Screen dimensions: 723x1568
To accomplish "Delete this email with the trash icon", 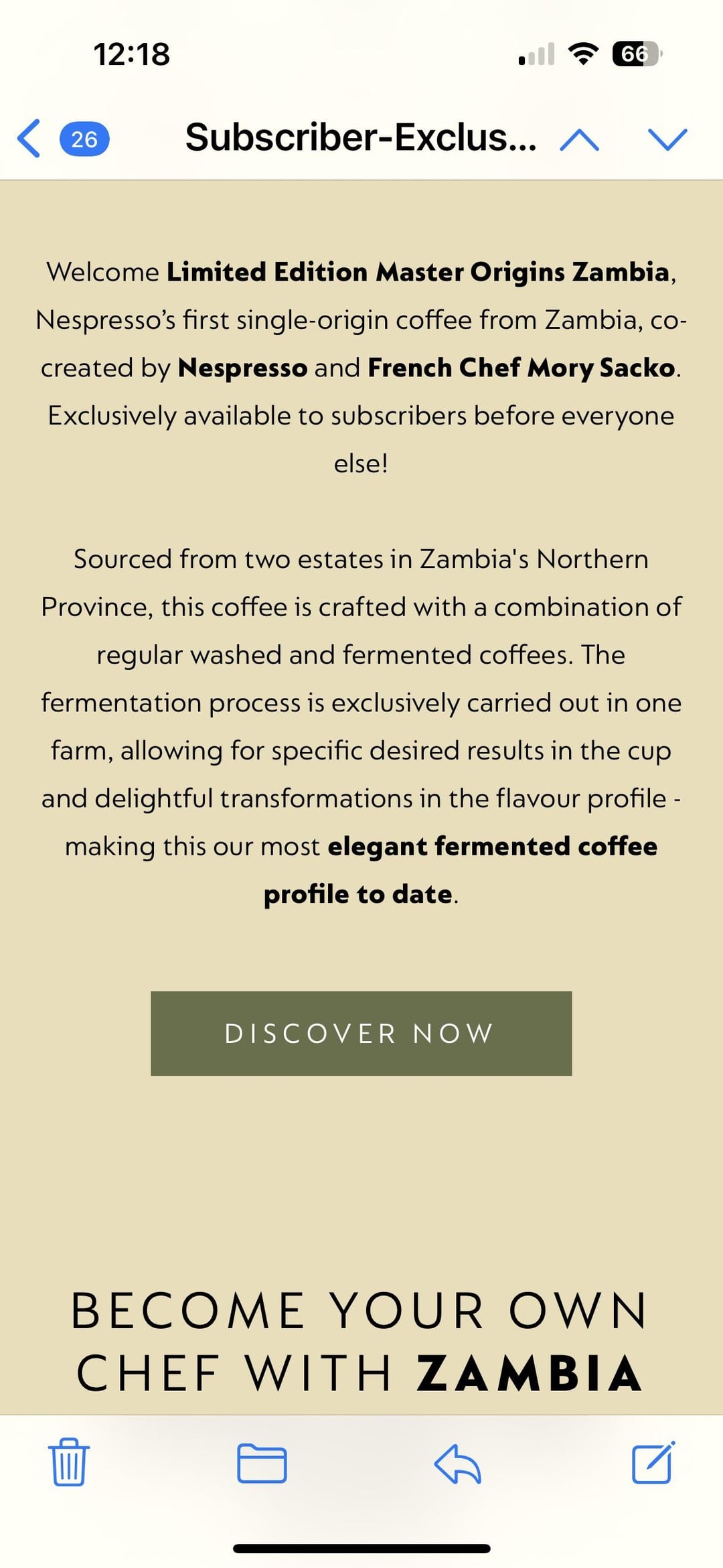I will [x=68, y=1462].
